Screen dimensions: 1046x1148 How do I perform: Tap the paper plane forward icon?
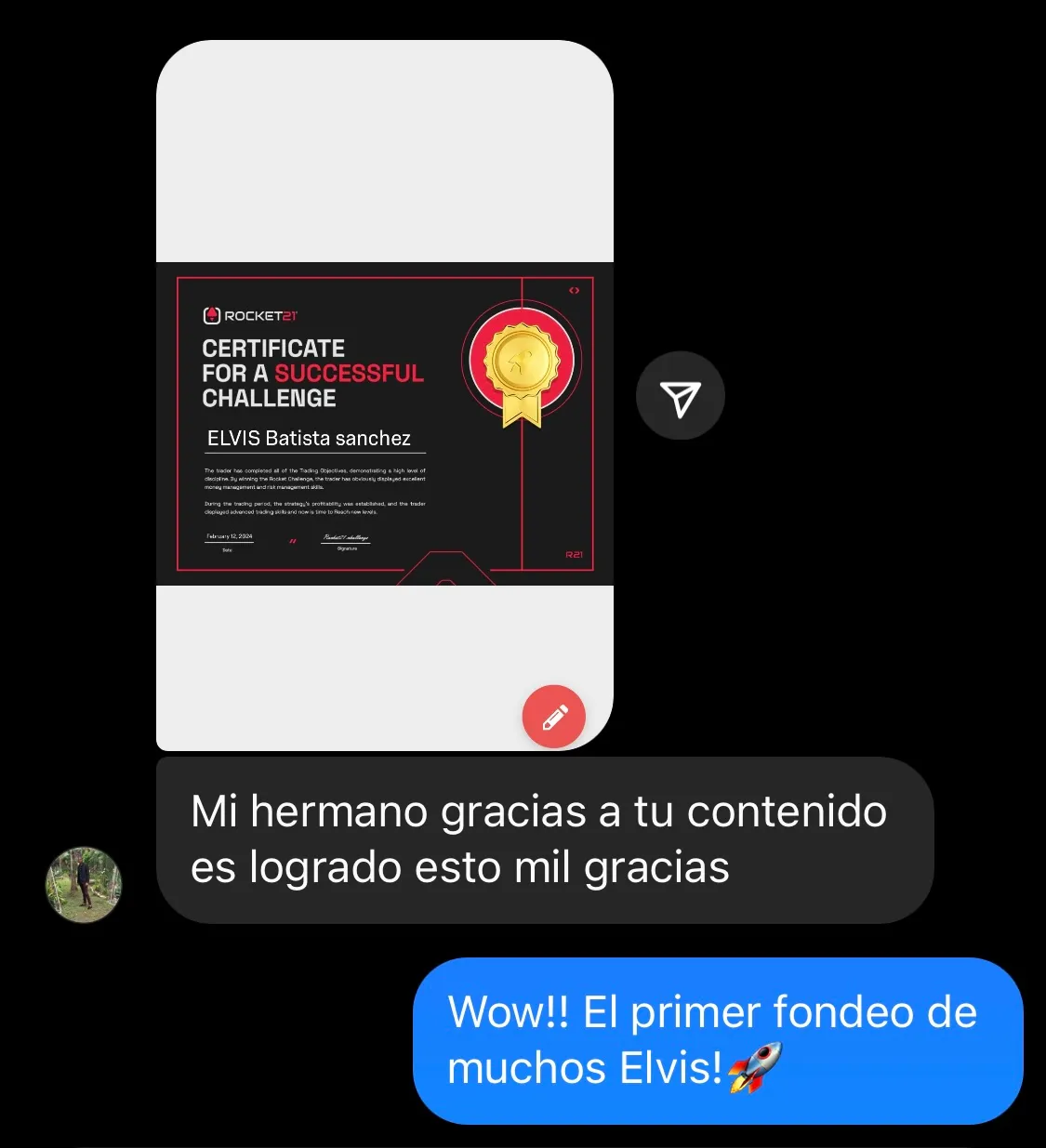681,395
